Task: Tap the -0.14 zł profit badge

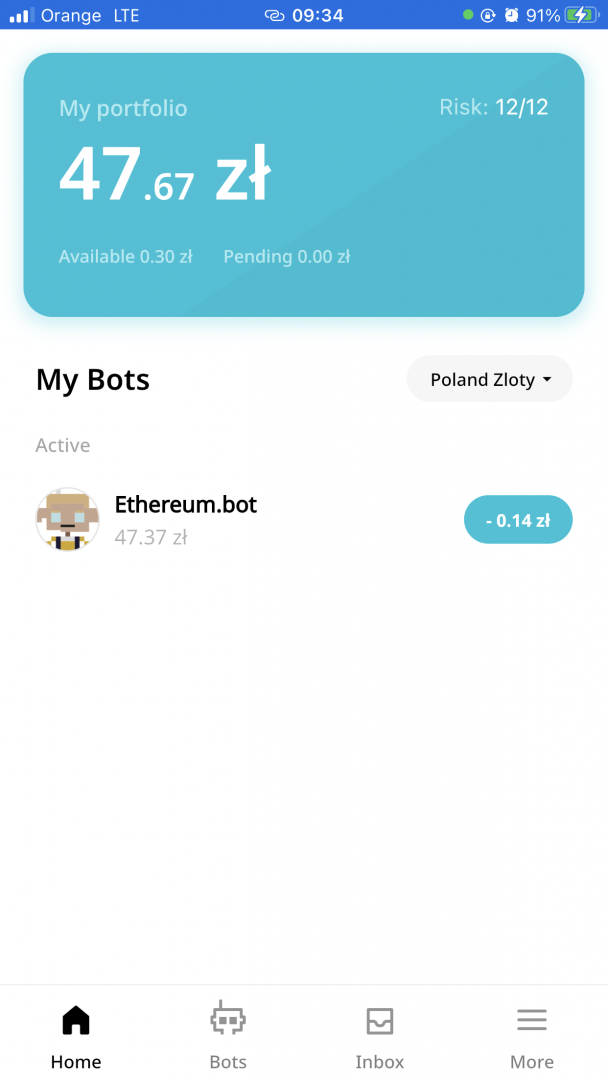Action: click(517, 520)
